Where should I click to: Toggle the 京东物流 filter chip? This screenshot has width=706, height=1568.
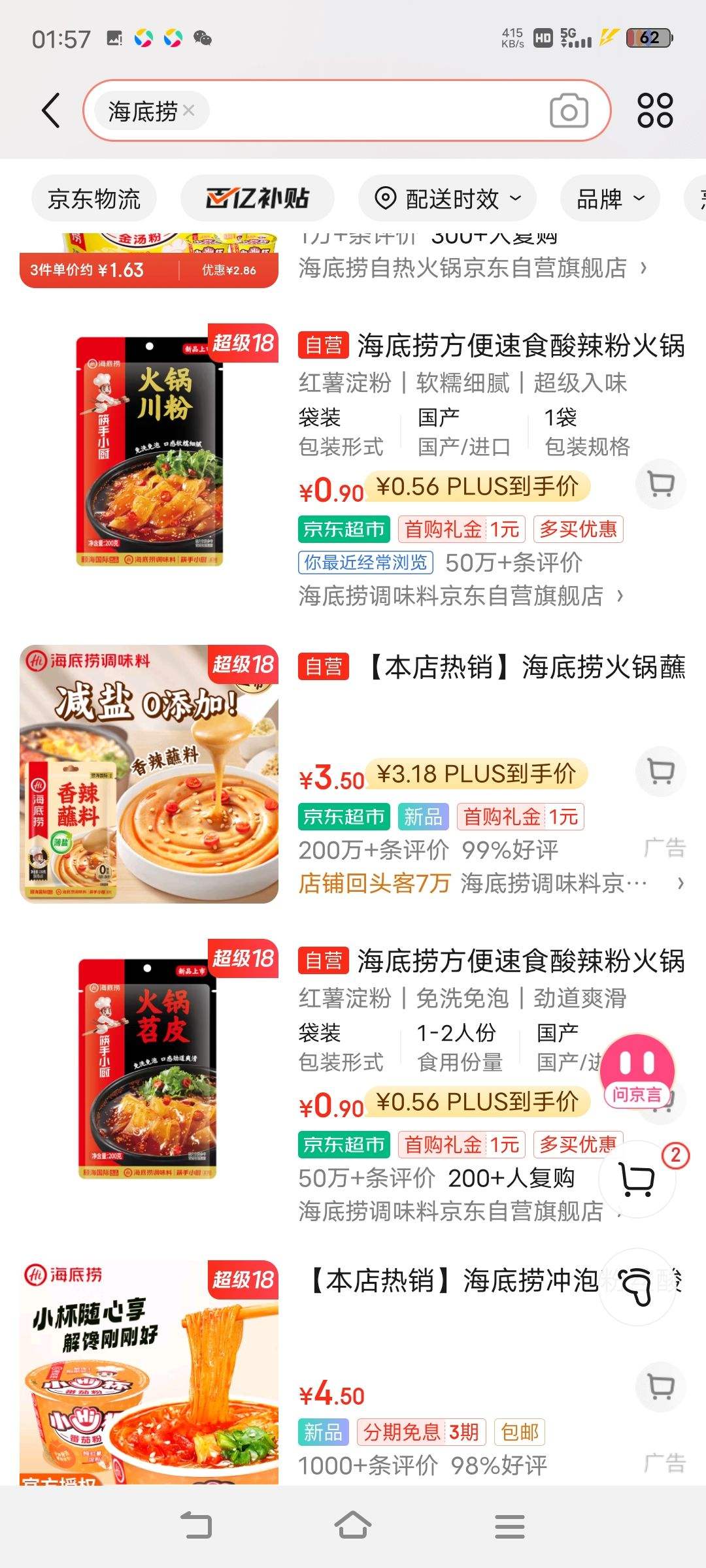93,198
